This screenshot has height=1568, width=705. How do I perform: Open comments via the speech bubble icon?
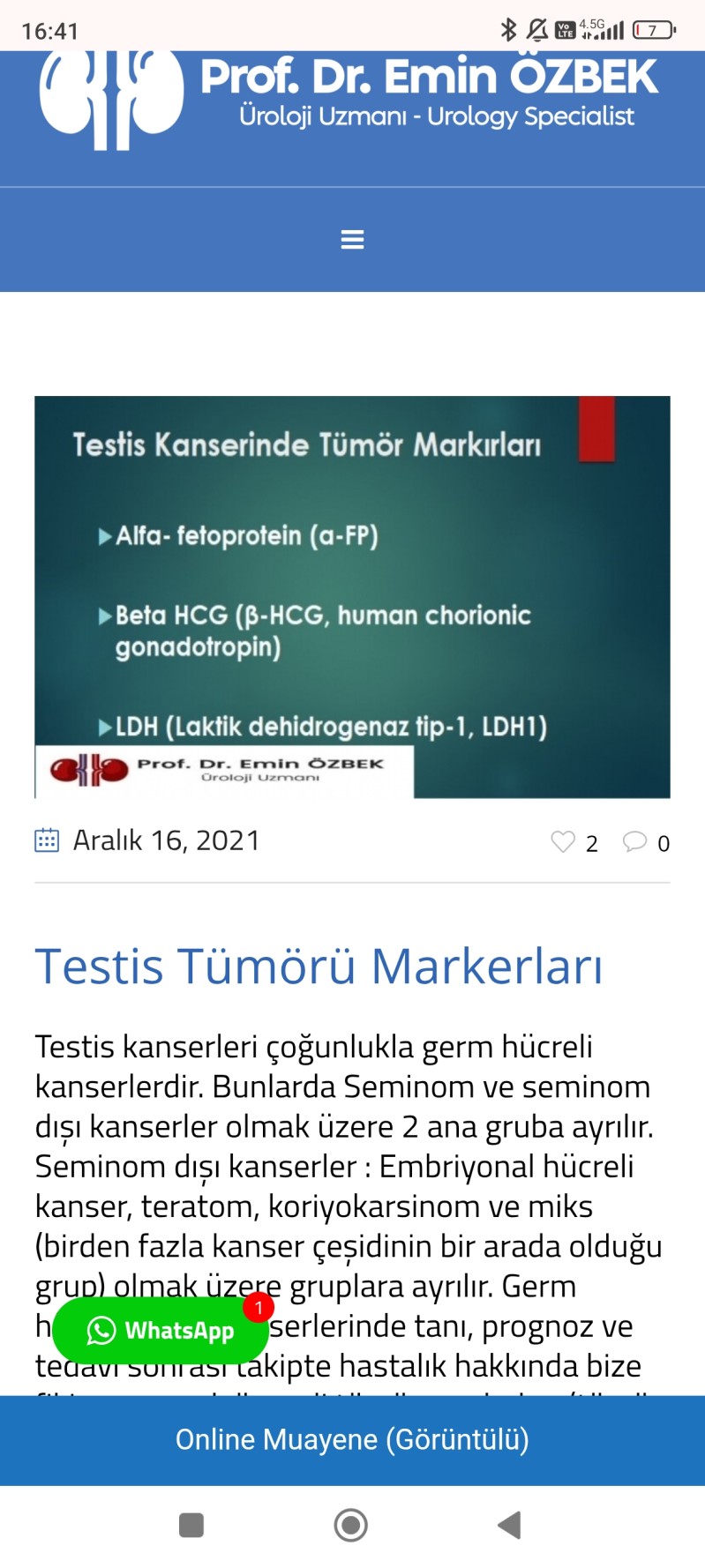click(634, 841)
